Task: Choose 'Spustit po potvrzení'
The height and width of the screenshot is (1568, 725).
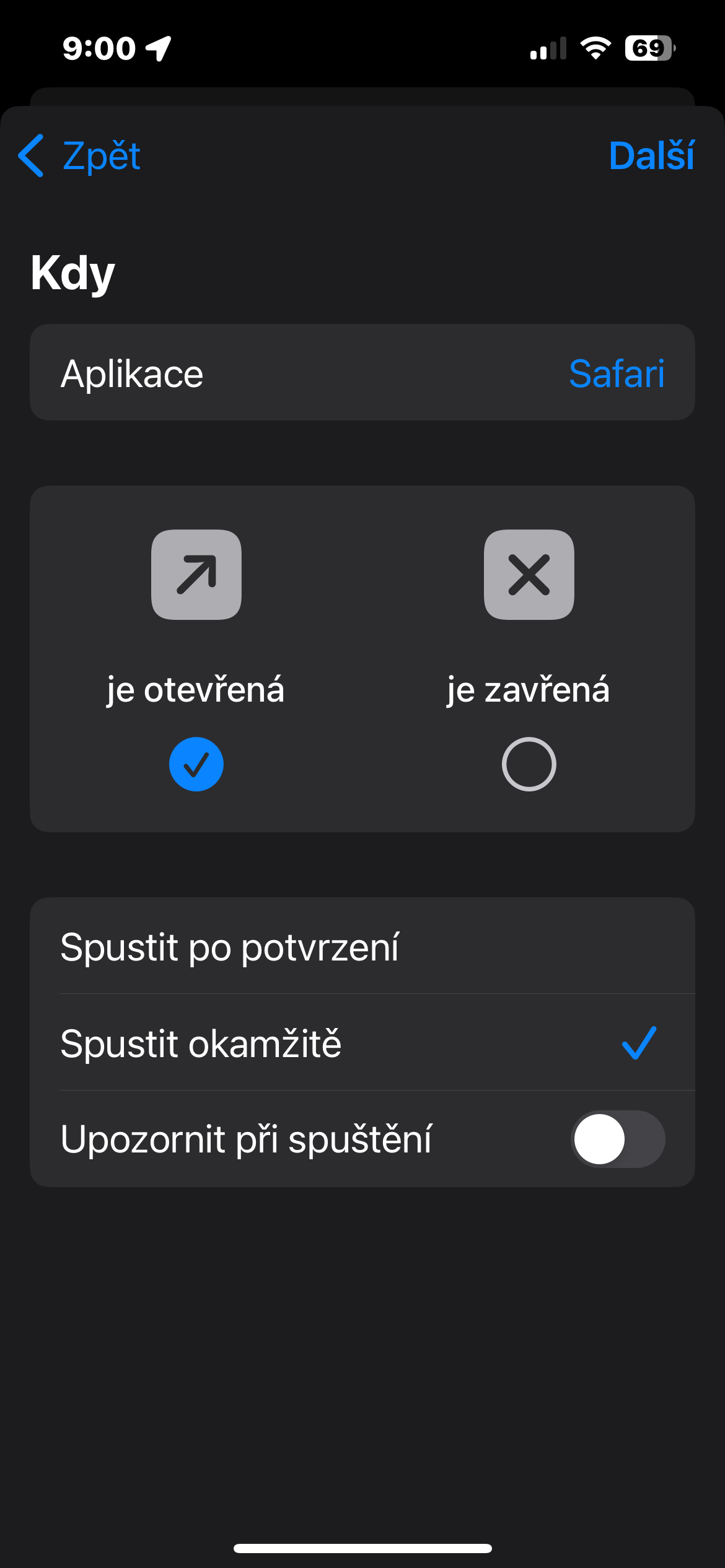Action: tap(362, 947)
